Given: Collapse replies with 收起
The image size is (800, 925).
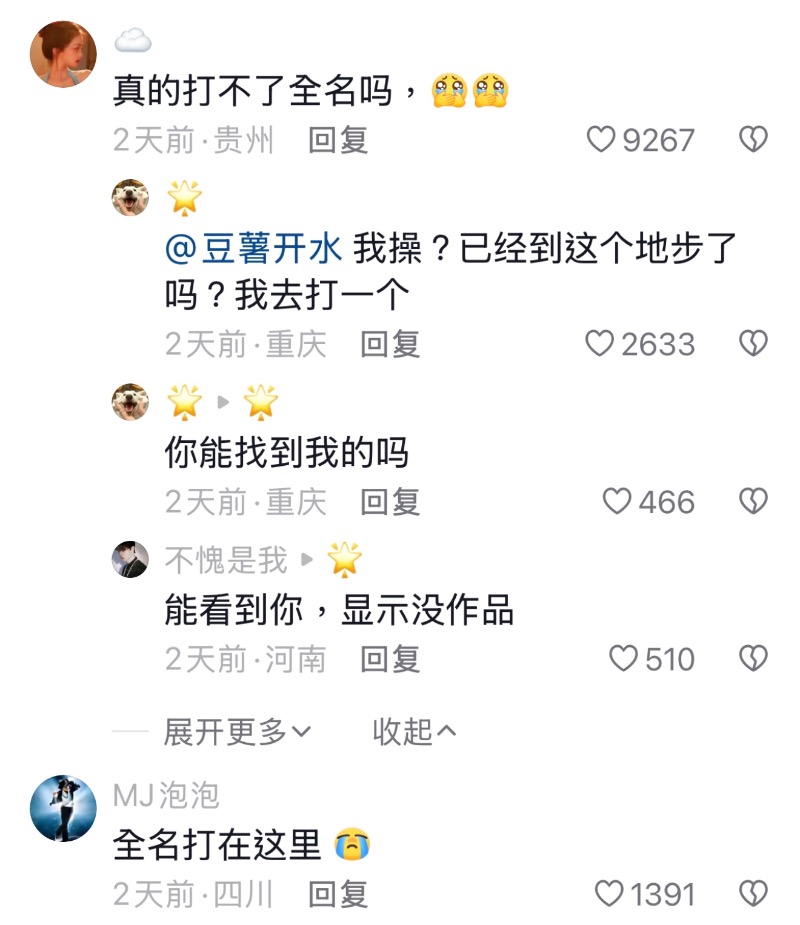Looking at the screenshot, I should click(414, 732).
